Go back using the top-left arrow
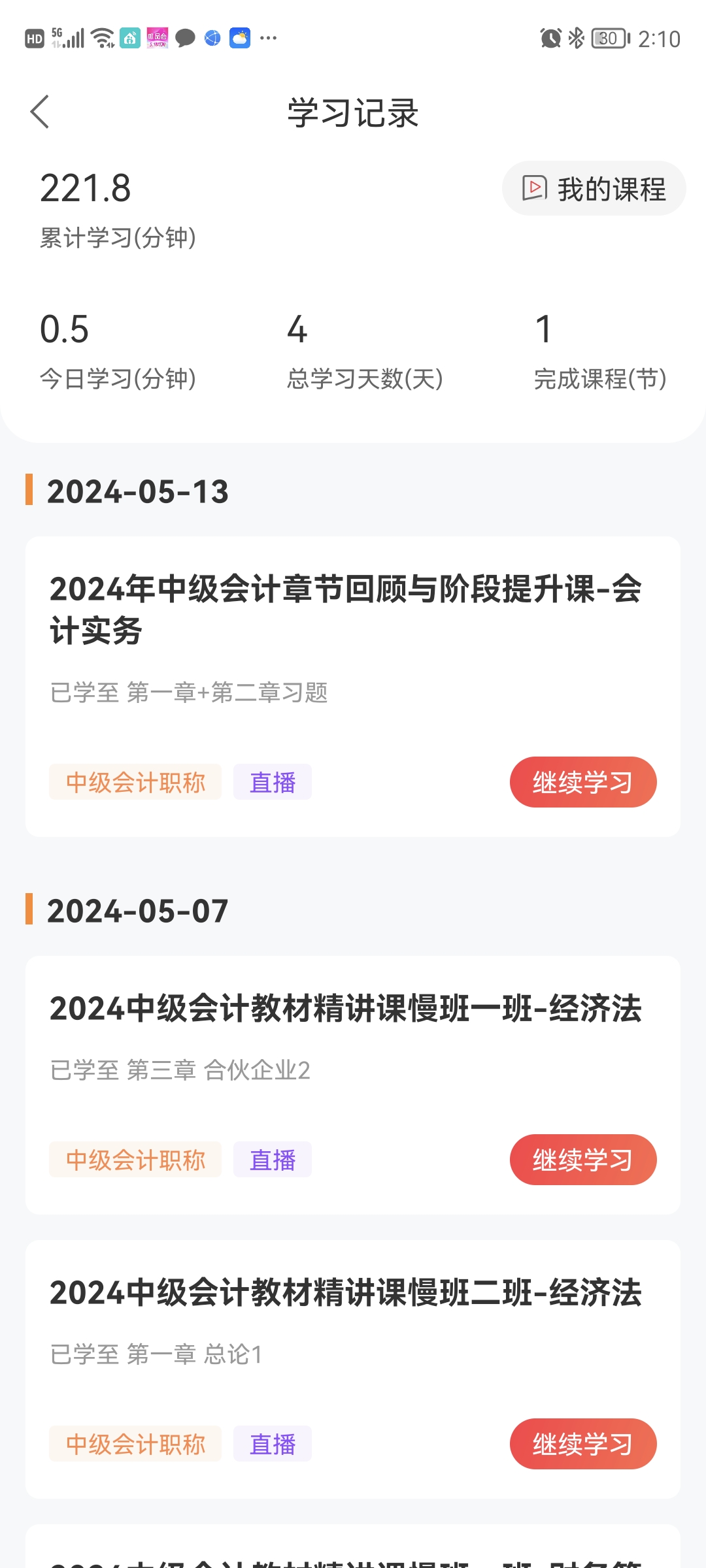Image resolution: width=706 pixels, height=1568 pixels. (x=40, y=112)
